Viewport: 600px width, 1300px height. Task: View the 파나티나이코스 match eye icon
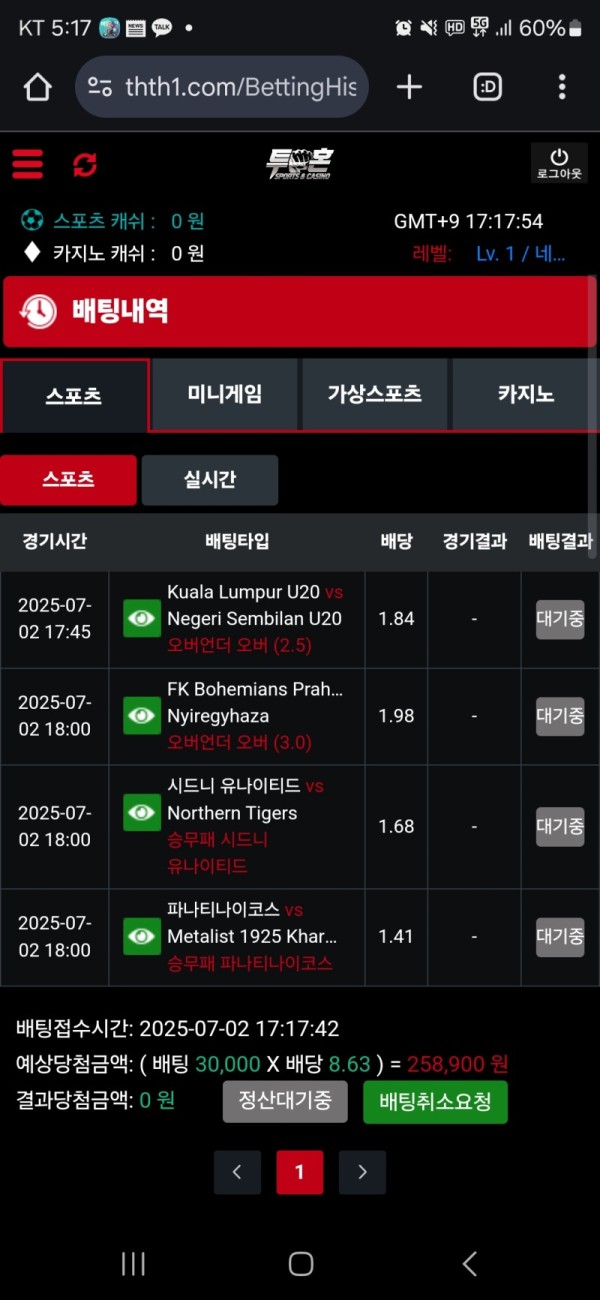142,936
